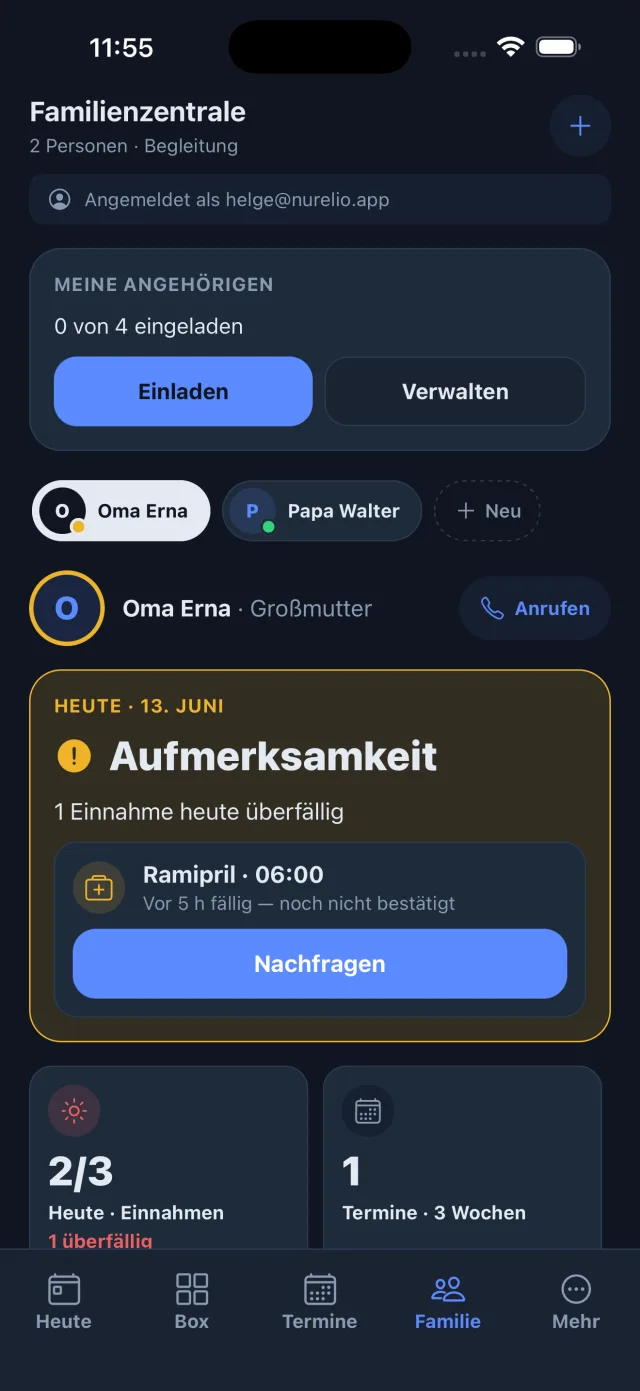Switch to the Heute tab

(64, 1302)
